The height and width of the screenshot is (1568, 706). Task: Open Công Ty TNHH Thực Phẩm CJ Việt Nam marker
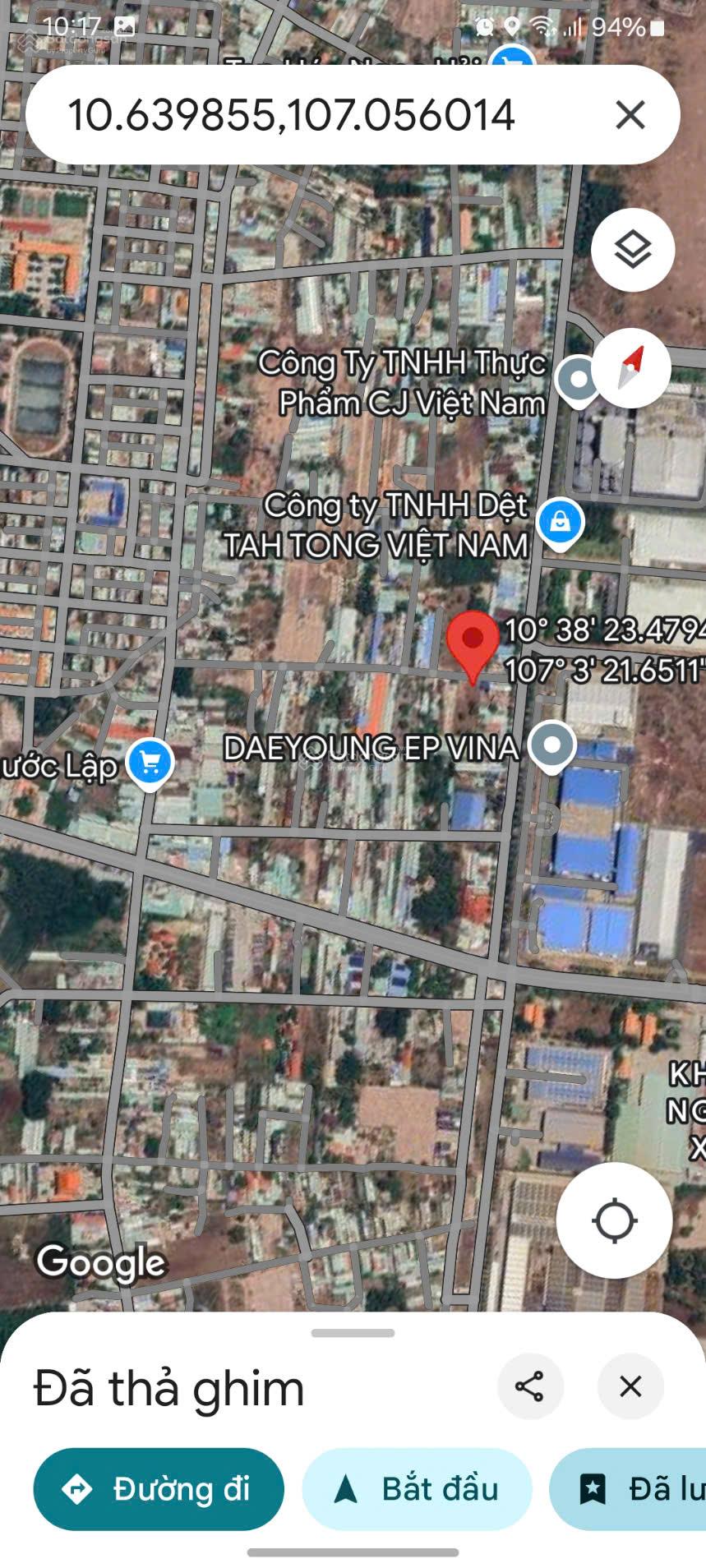pyautogui.click(x=578, y=380)
